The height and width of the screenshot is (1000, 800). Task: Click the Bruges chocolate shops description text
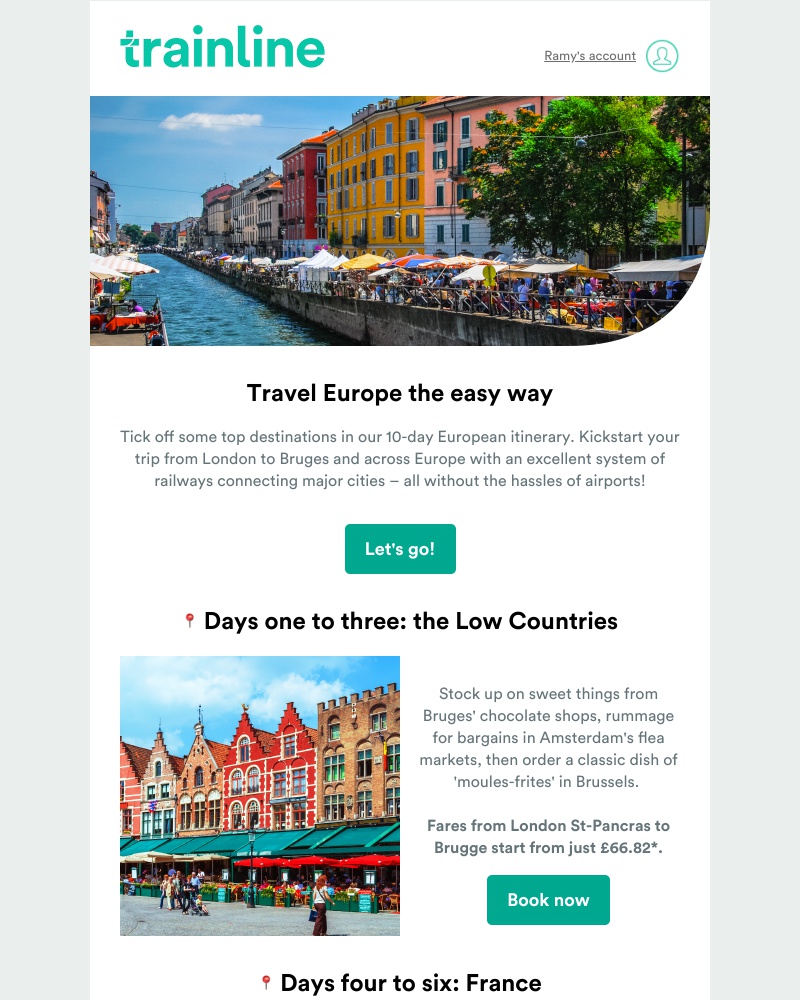pyautogui.click(x=548, y=737)
